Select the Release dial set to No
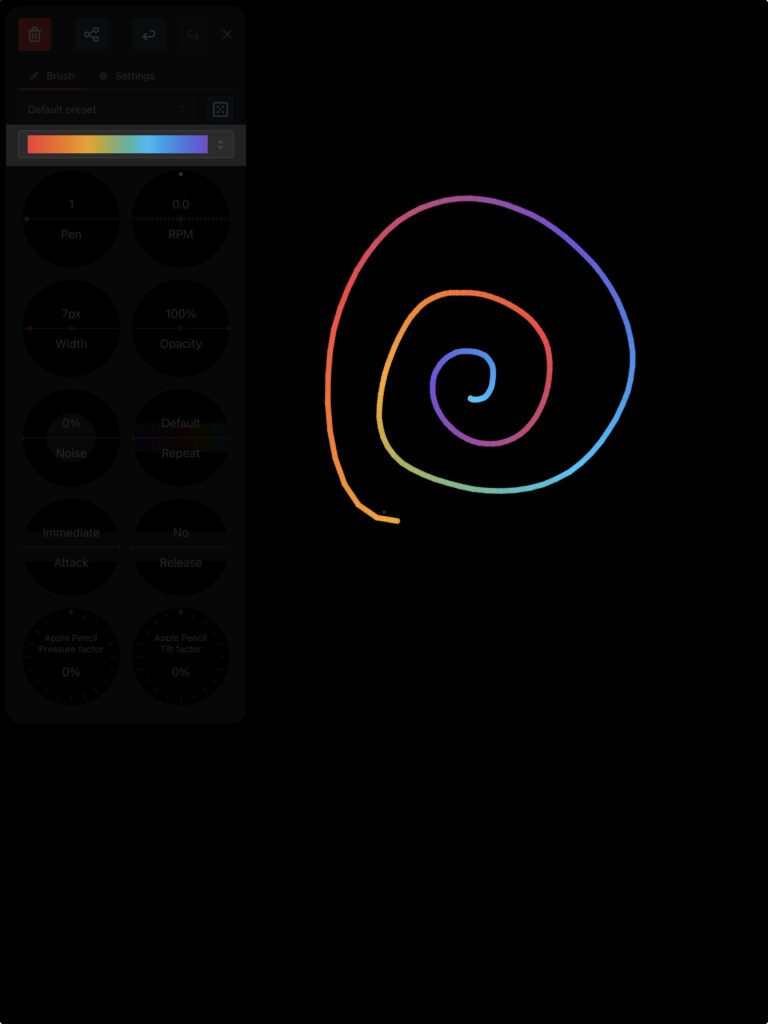Viewport: 768px width, 1024px height. pyautogui.click(x=180, y=547)
